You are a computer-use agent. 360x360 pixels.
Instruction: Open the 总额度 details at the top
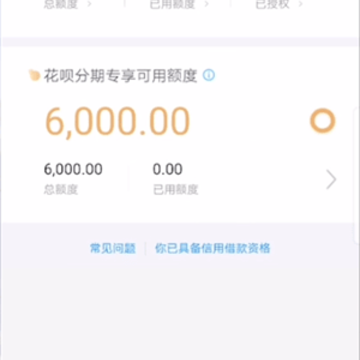[x=67, y=4]
